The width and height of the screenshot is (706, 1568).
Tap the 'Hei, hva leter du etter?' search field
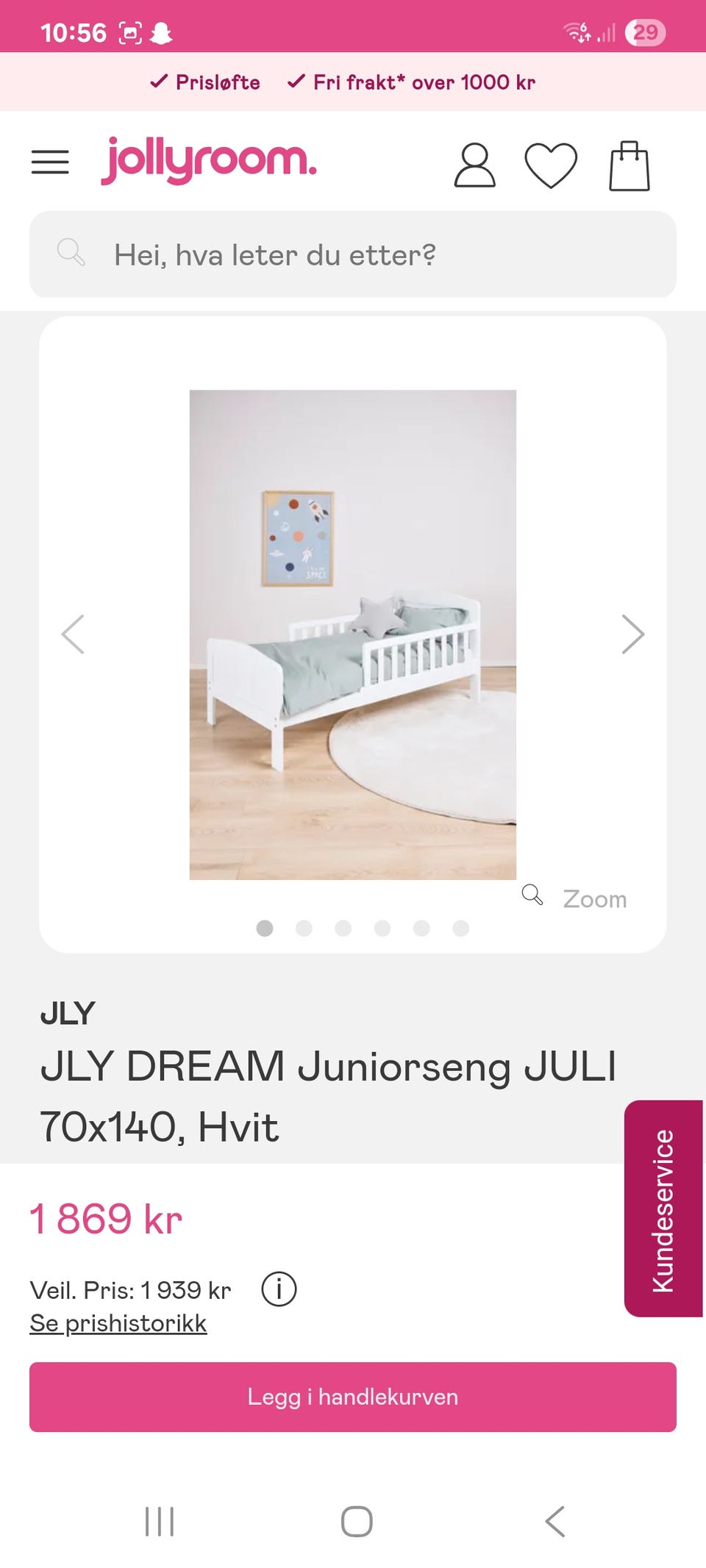353,254
